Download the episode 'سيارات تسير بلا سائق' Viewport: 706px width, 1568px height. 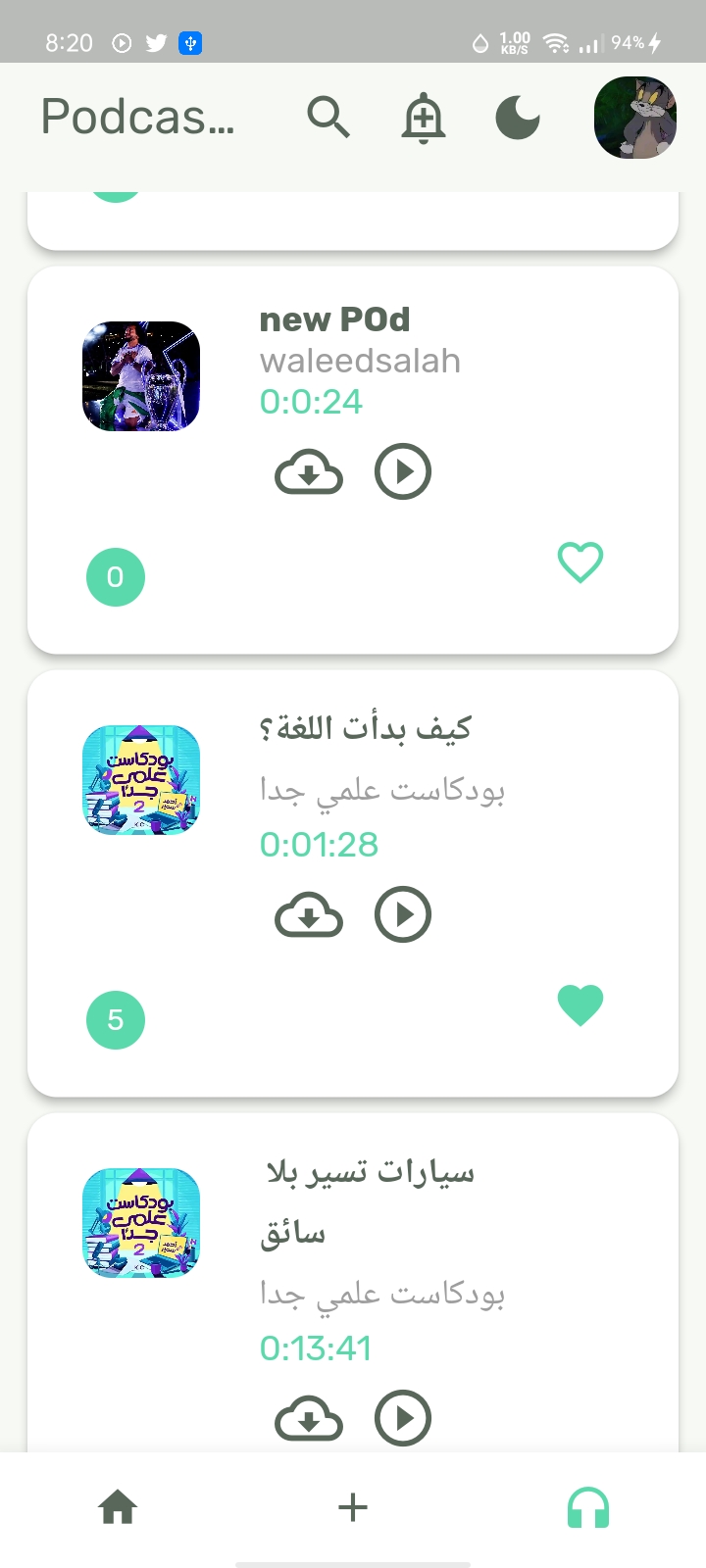(309, 1417)
